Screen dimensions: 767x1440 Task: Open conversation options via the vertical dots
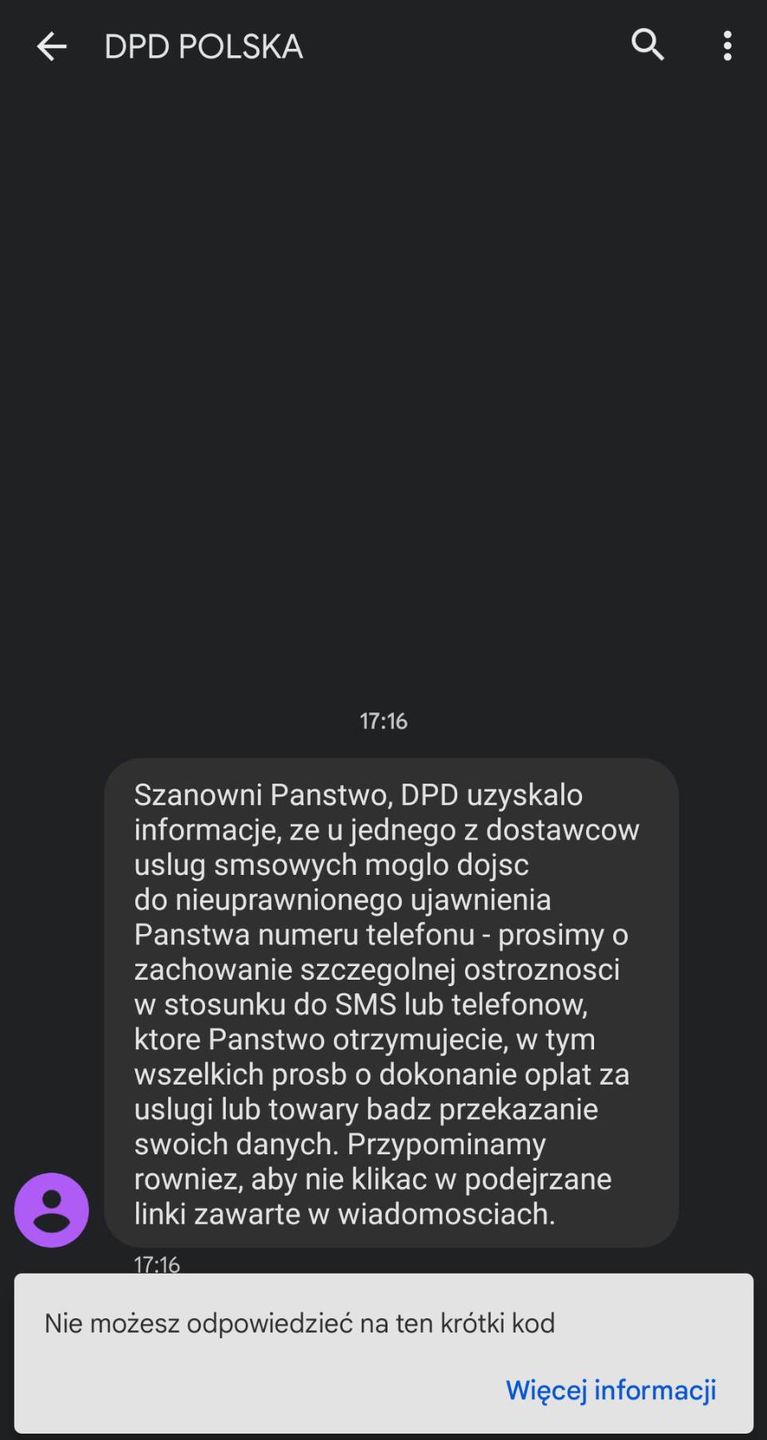coord(727,46)
